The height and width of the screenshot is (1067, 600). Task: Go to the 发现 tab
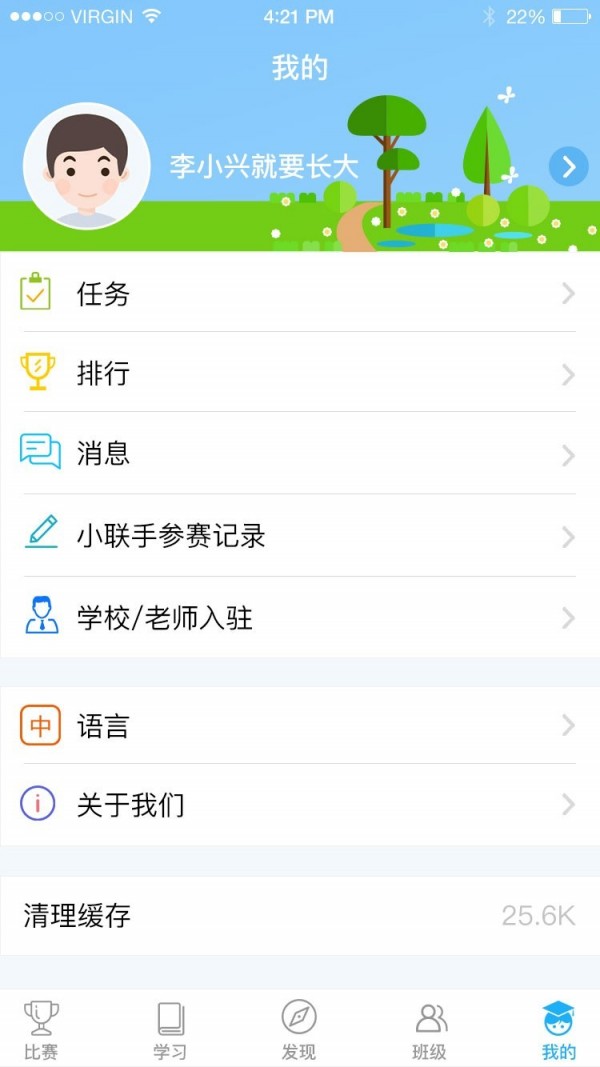coord(299,1030)
